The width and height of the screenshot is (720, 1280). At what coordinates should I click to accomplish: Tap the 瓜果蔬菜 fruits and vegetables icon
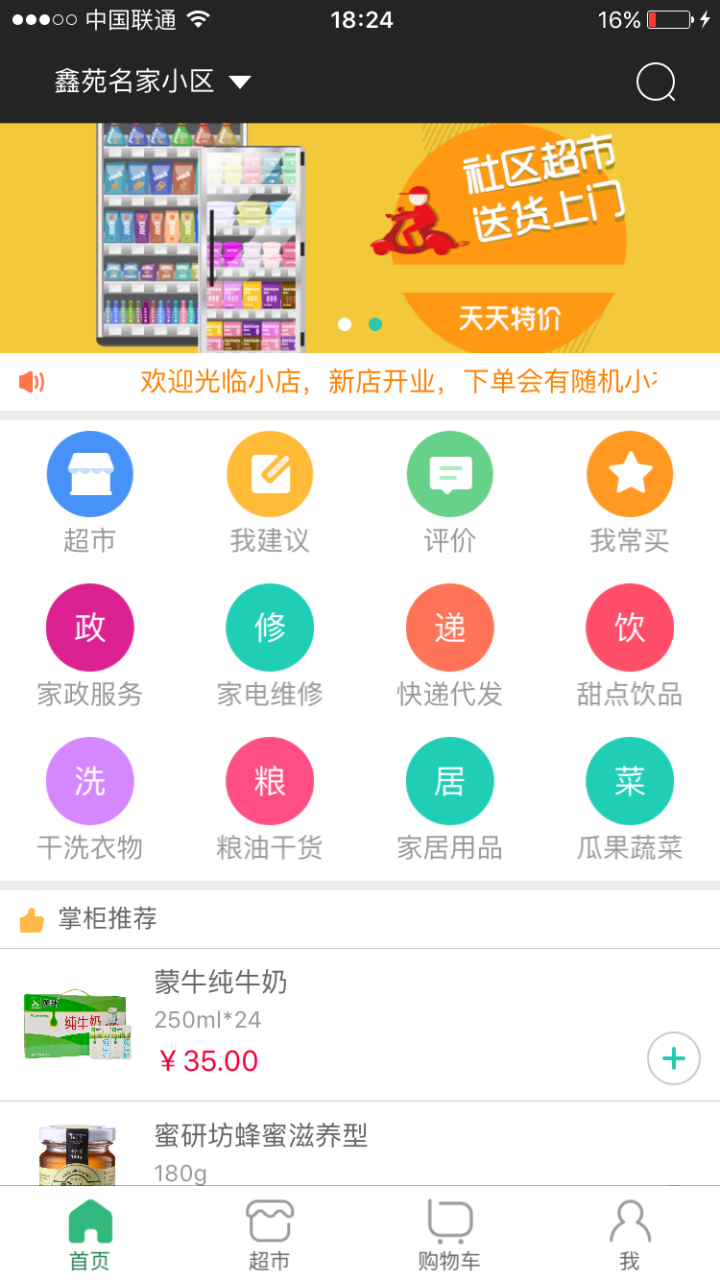(630, 781)
